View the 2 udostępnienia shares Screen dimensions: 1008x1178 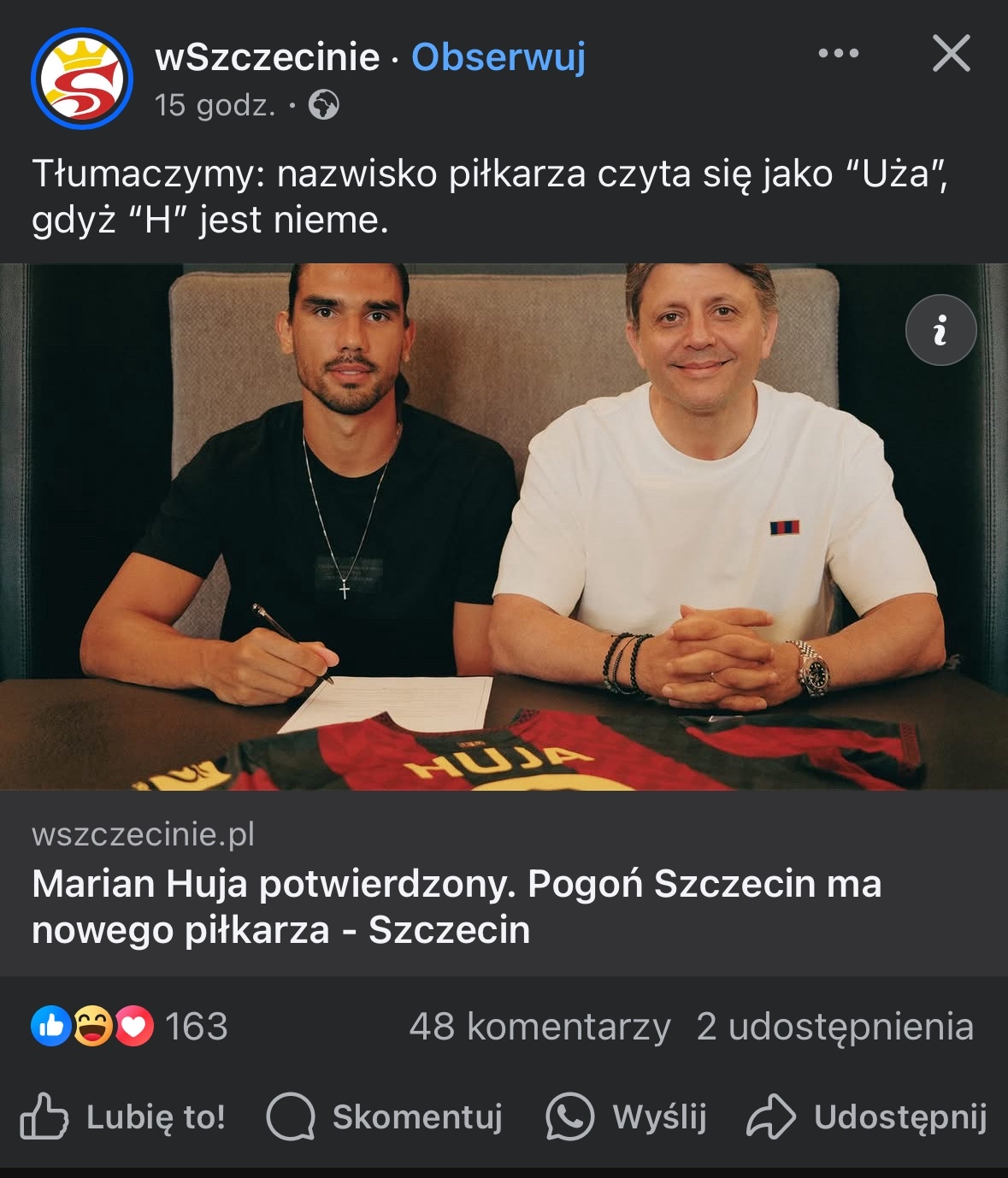click(x=834, y=1027)
